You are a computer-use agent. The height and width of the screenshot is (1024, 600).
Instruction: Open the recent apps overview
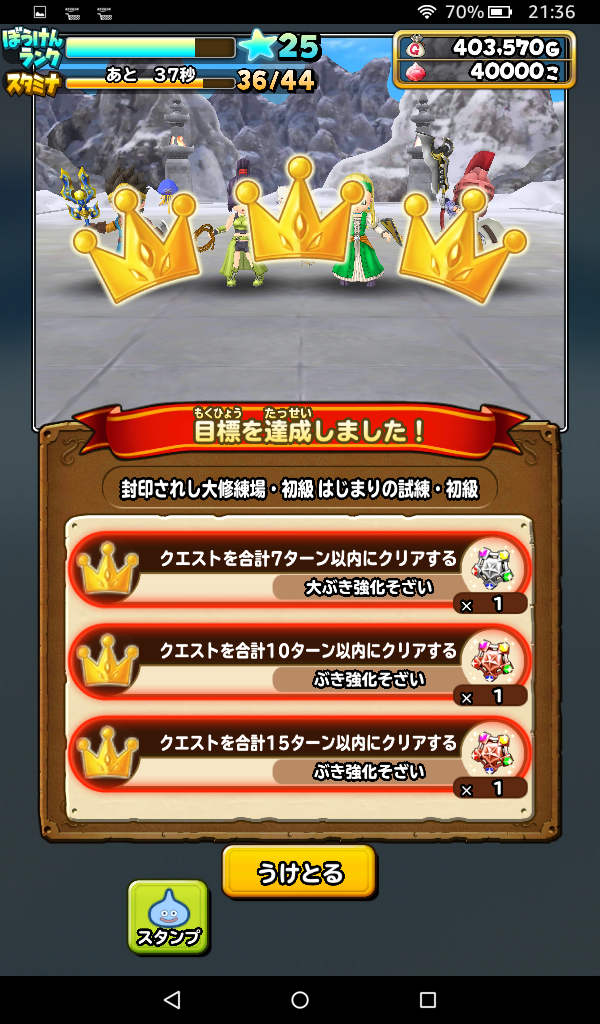point(428,1000)
